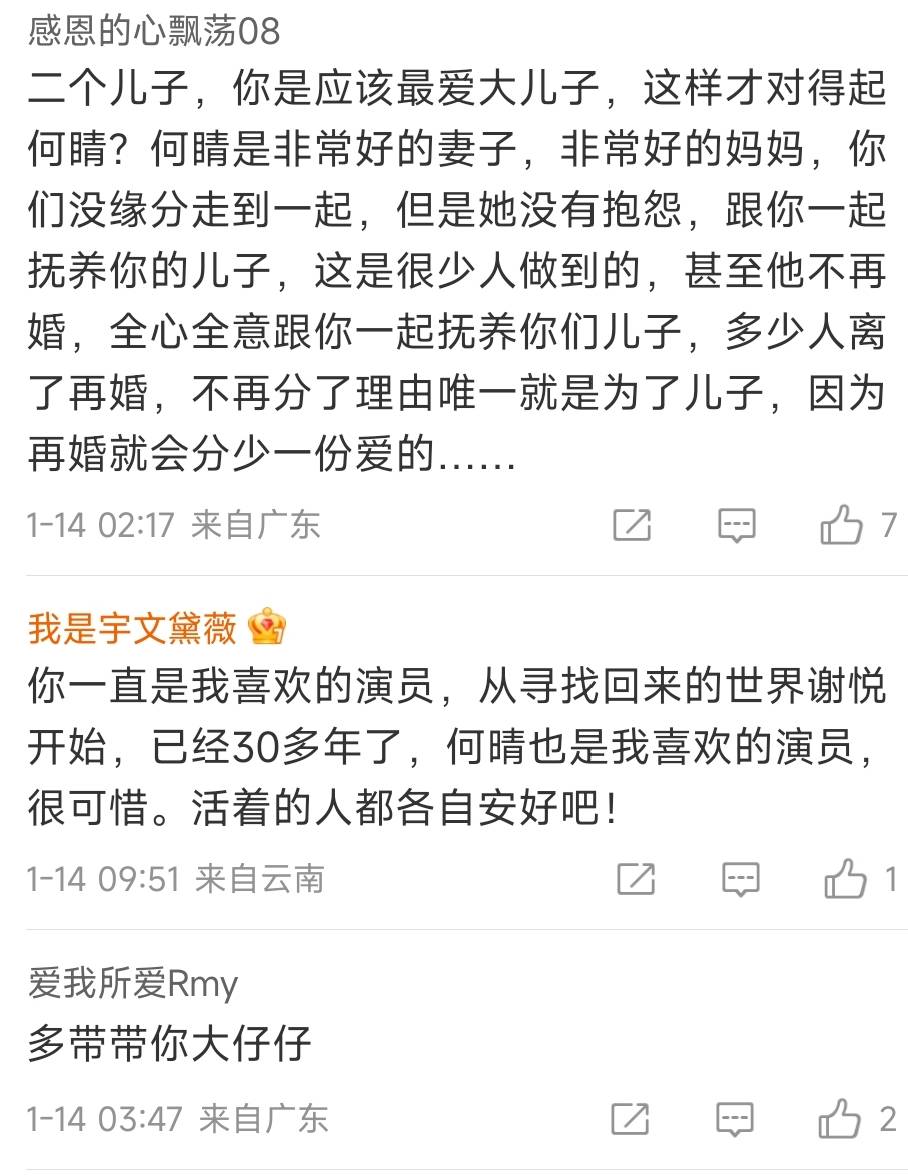Repost the comment by 感恩的心飘荡08

[632, 524]
